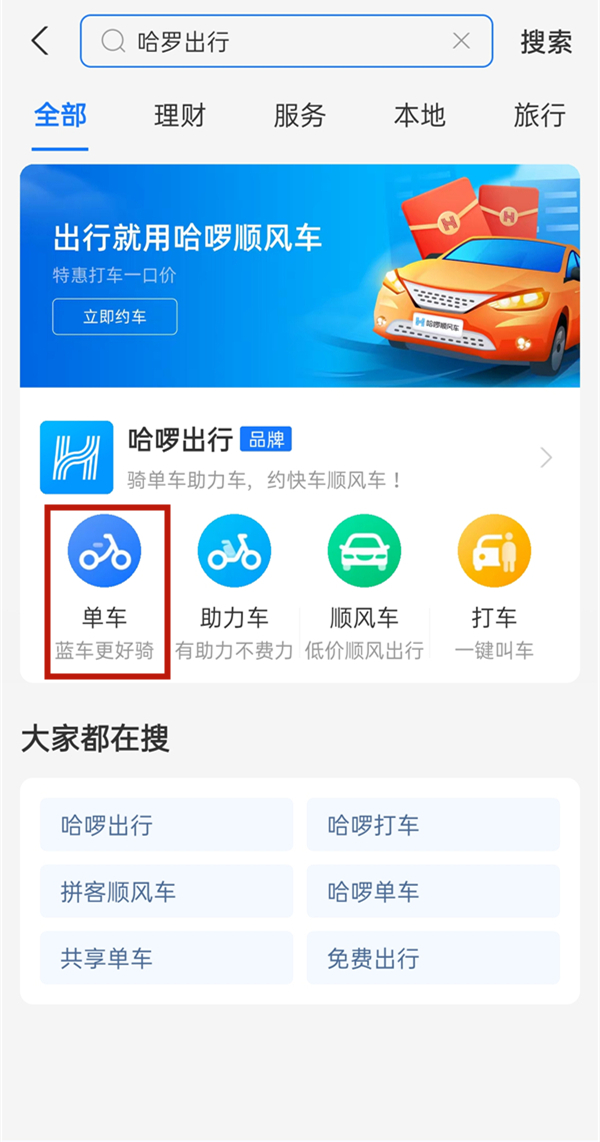Tap the search field containing 哈罗出行
The image size is (600, 1142).
pos(270,41)
